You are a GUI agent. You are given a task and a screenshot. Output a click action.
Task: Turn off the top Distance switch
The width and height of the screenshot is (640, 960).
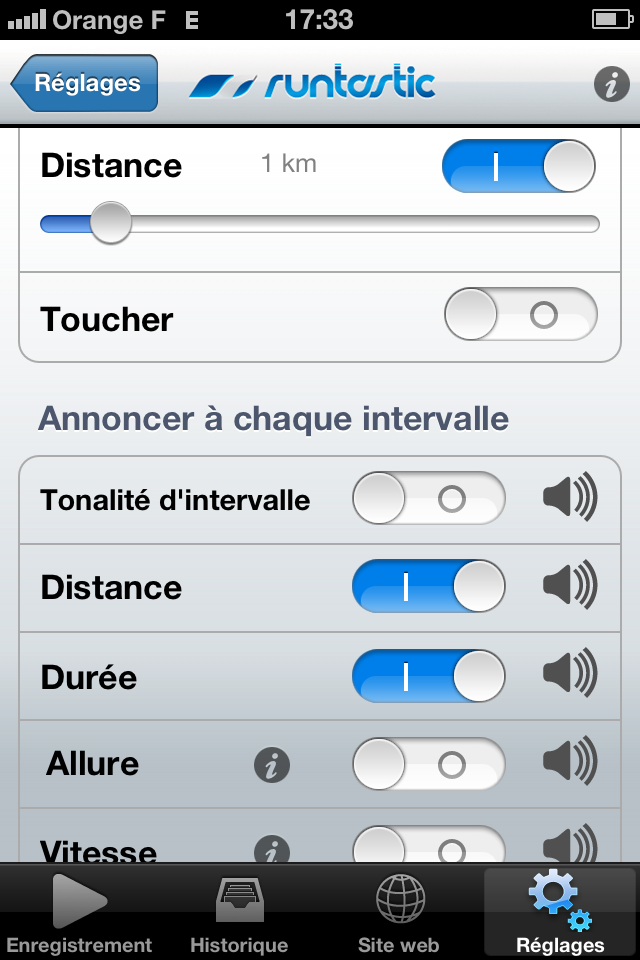click(x=518, y=166)
